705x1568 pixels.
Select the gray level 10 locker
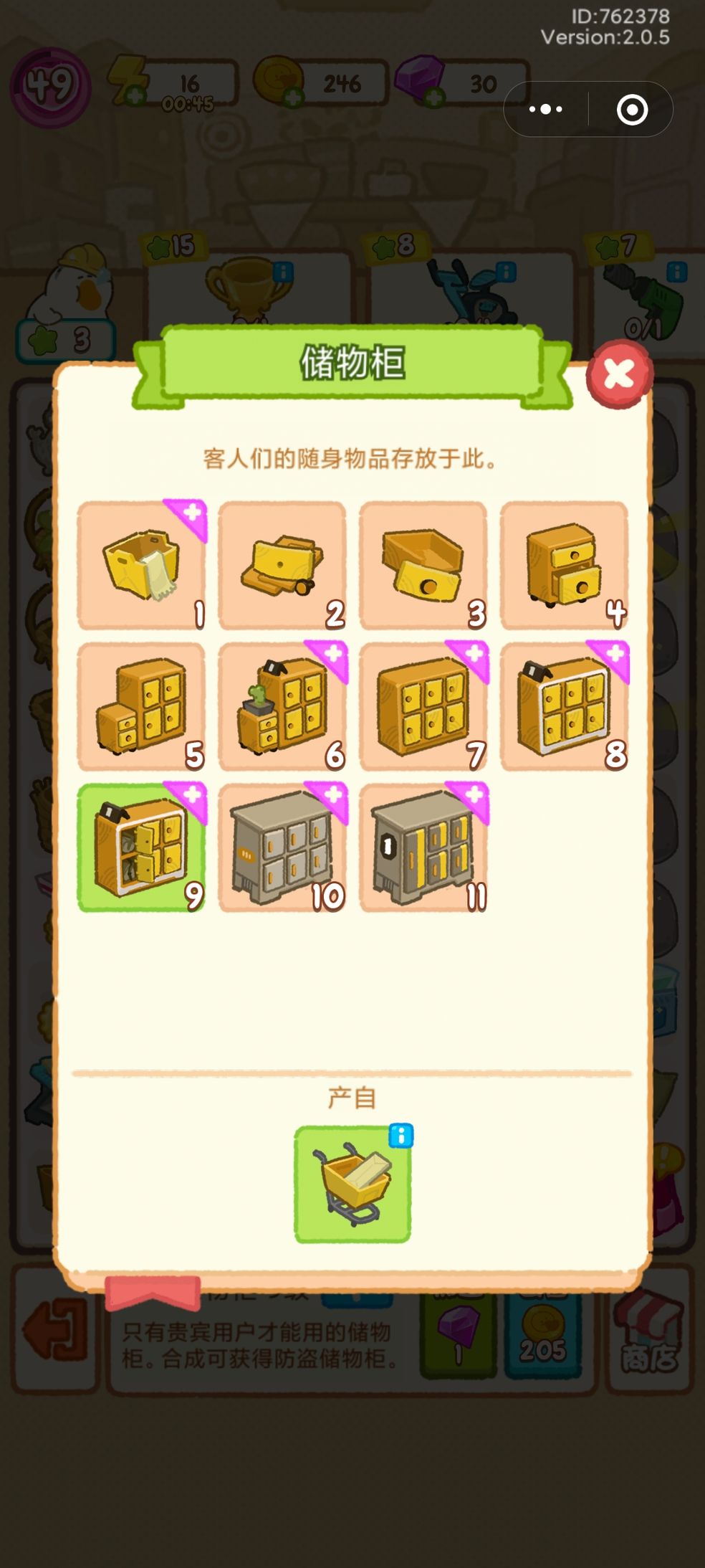tap(282, 848)
